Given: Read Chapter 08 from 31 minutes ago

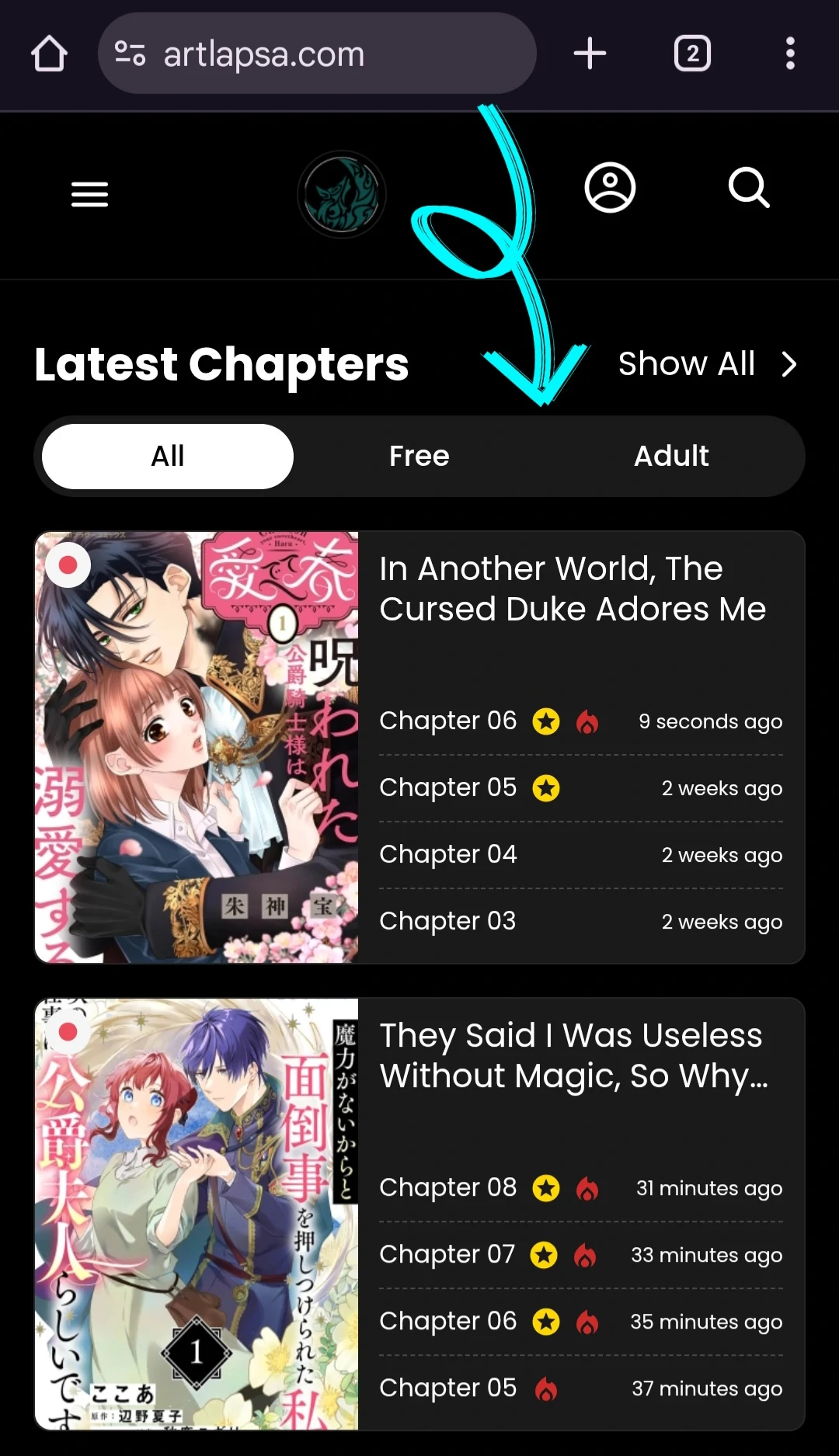Looking at the screenshot, I should coord(448,1187).
